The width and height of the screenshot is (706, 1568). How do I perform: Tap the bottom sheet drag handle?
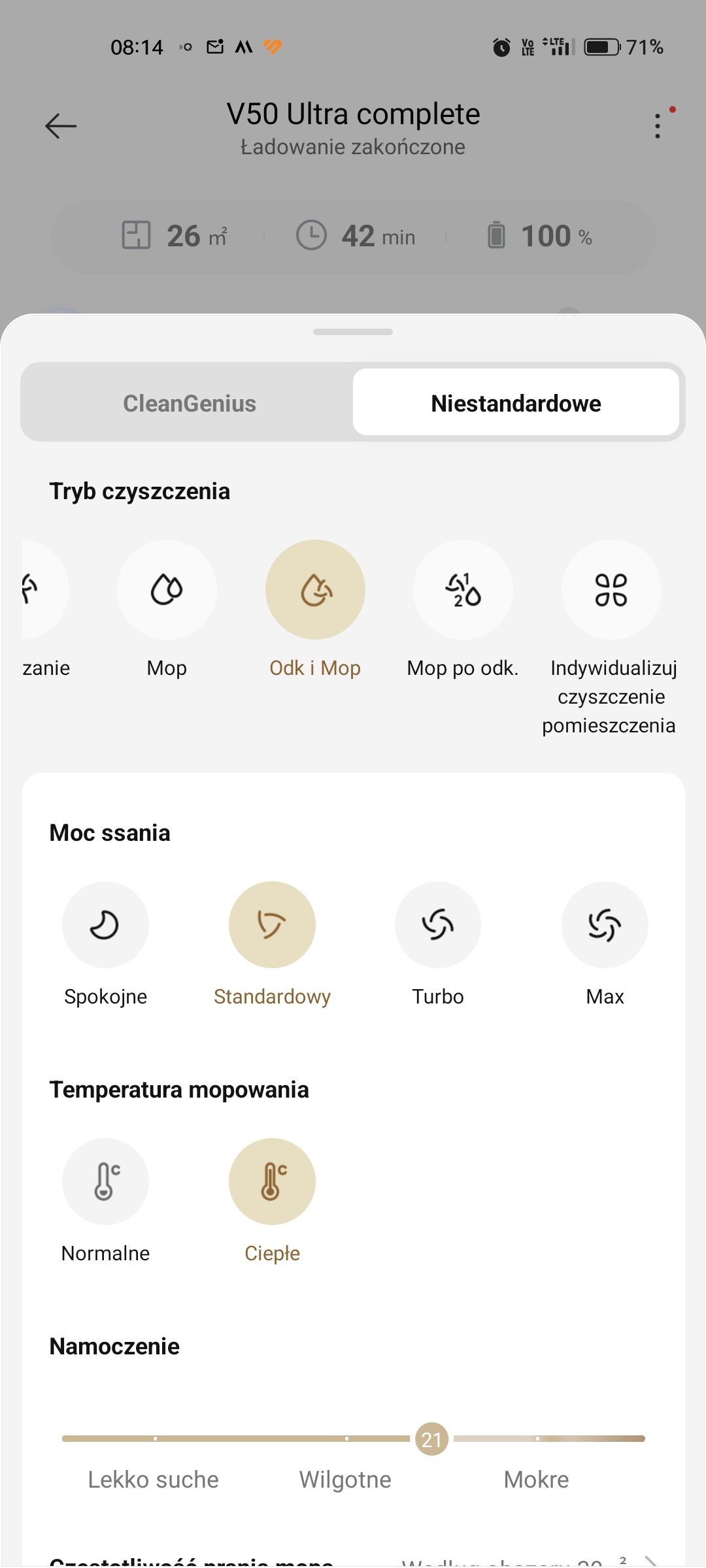pyautogui.click(x=353, y=332)
